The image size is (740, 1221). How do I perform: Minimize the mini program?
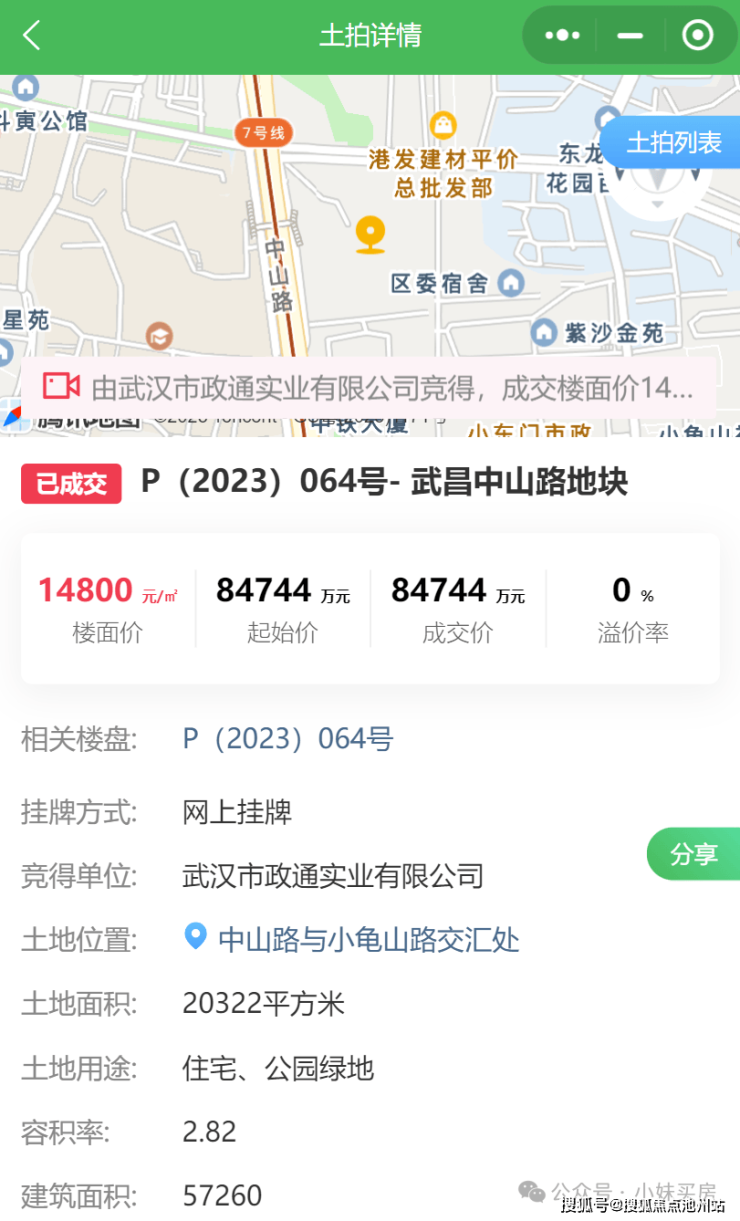click(x=630, y=36)
